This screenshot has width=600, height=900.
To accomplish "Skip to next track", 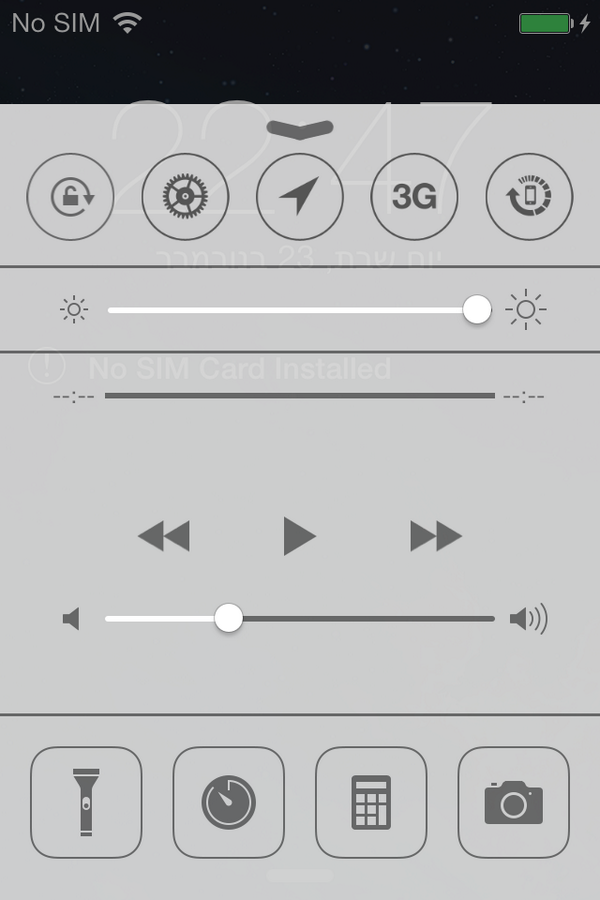I will 435,537.
